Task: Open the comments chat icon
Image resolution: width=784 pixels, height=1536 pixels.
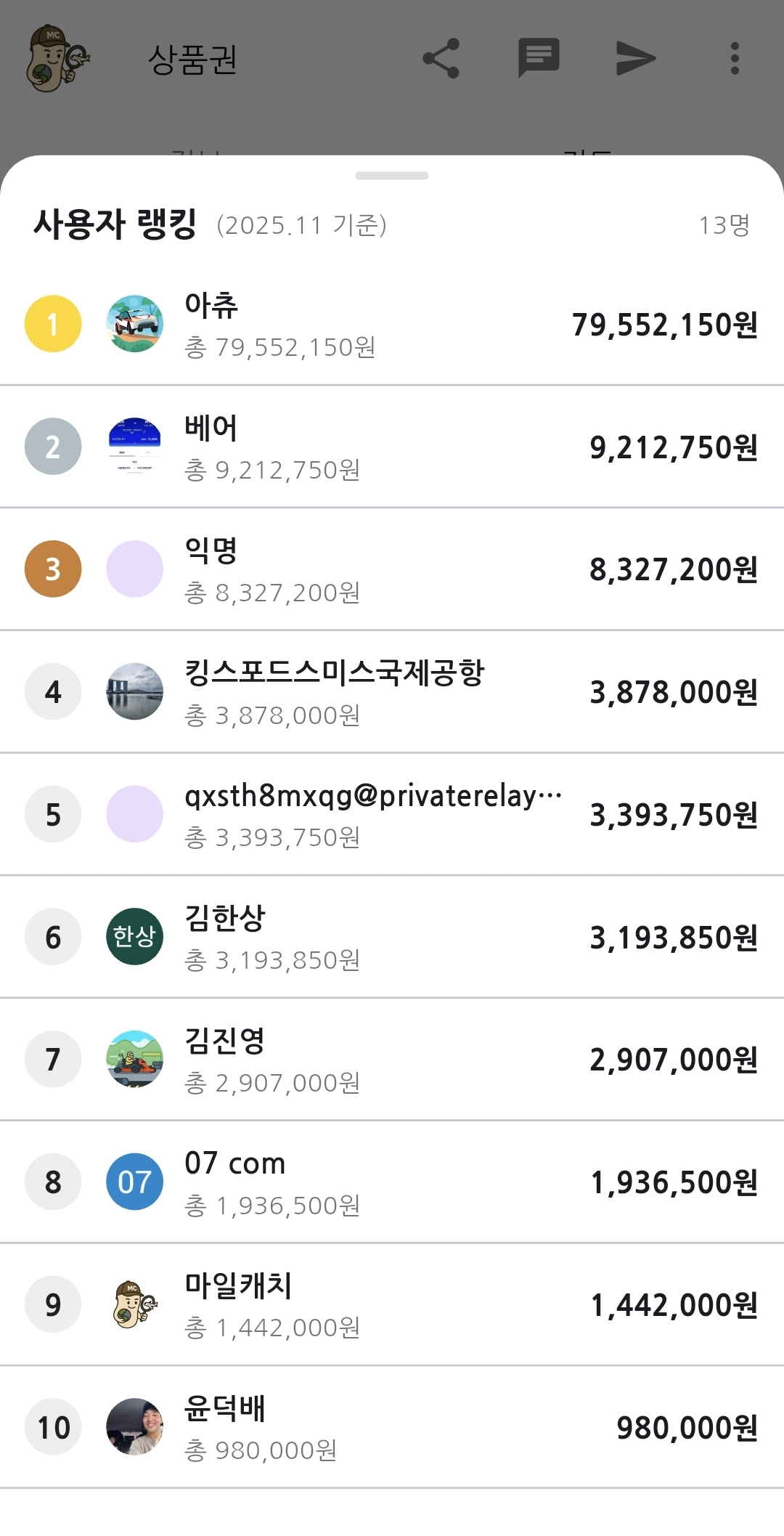Action: (539, 58)
